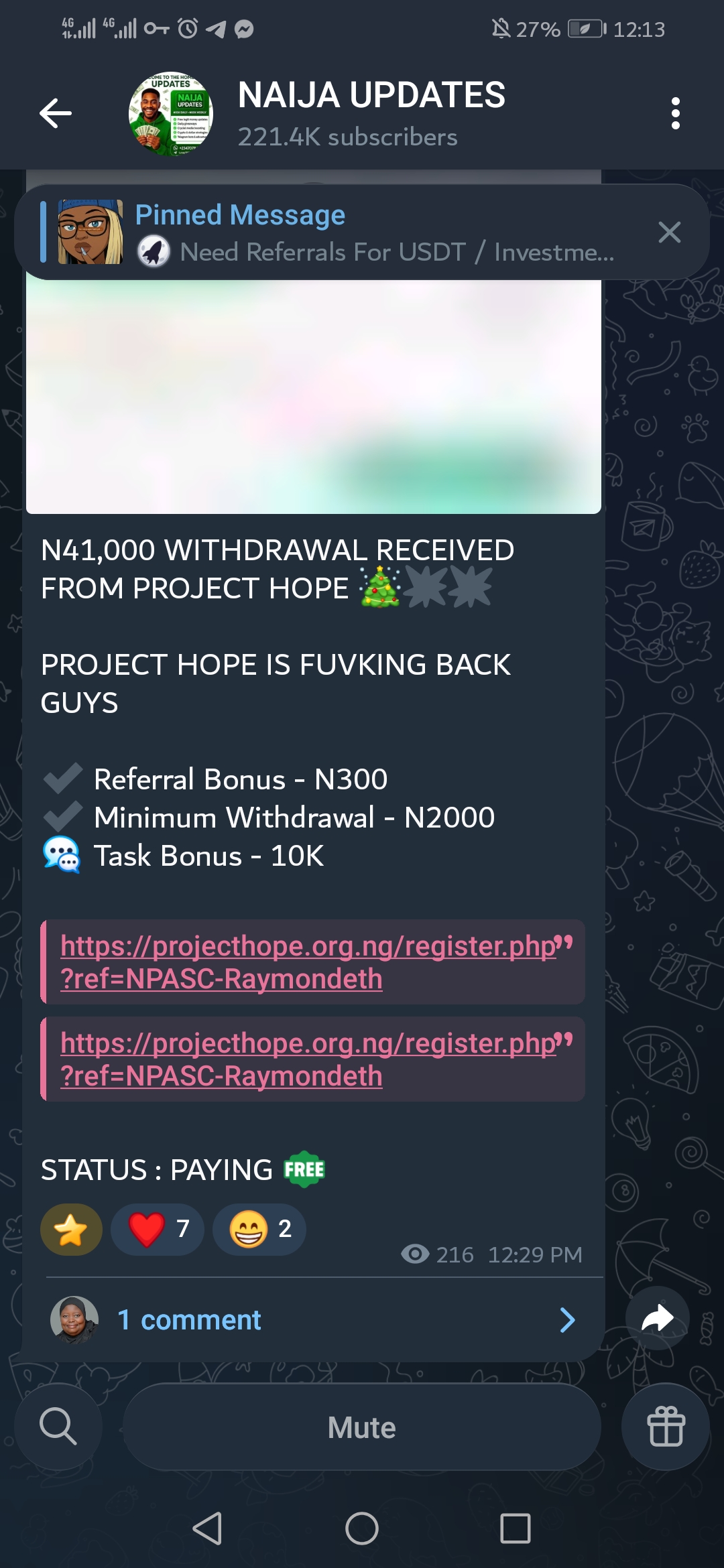Image resolution: width=724 pixels, height=1568 pixels.
Task: Add a grinning face reaction
Action: coord(259,1230)
